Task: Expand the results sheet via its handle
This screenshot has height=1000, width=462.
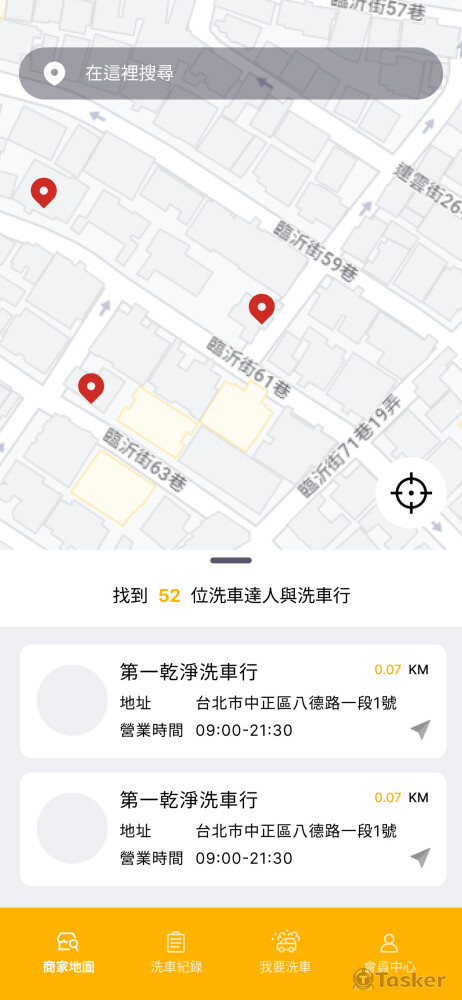Action: tap(231, 561)
